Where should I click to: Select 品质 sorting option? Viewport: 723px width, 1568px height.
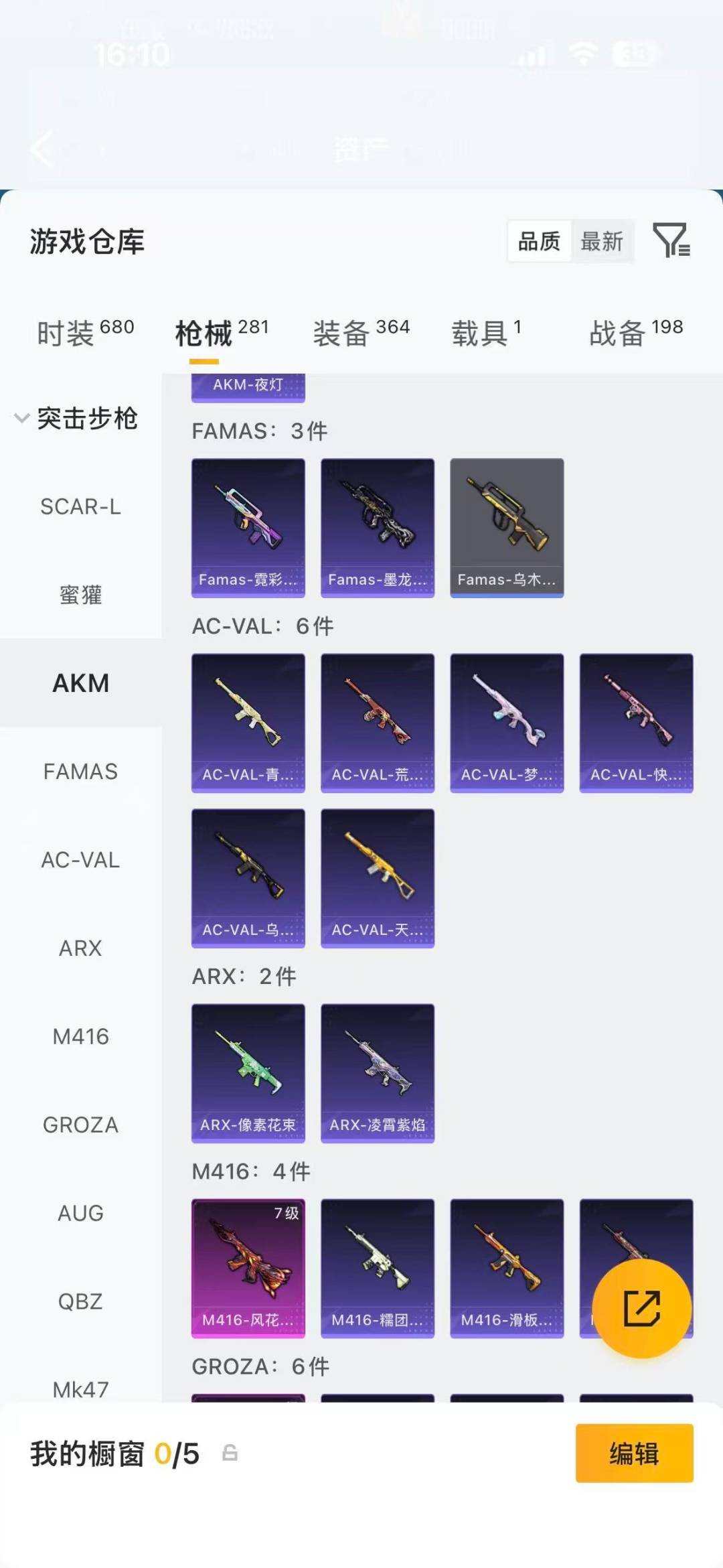point(540,241)
